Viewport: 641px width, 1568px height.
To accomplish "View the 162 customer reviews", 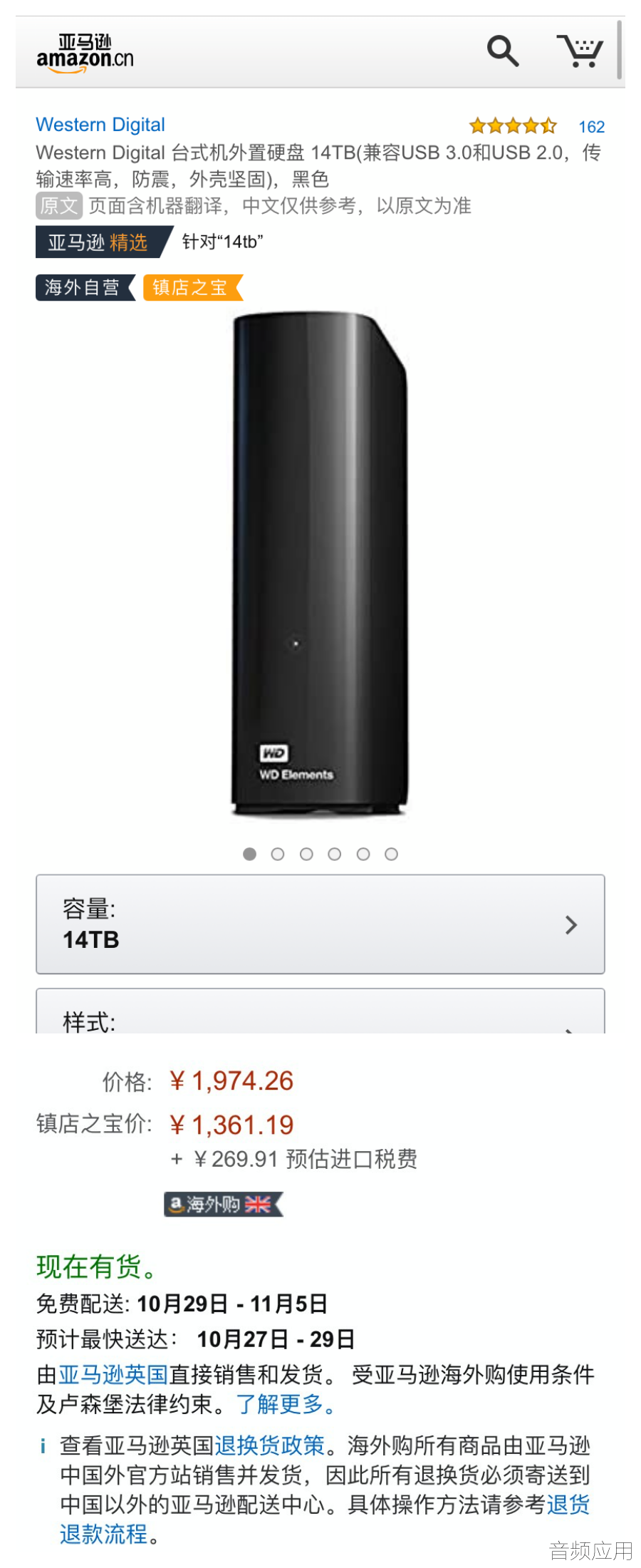I will pyautogui.click(x=591, y=127).
